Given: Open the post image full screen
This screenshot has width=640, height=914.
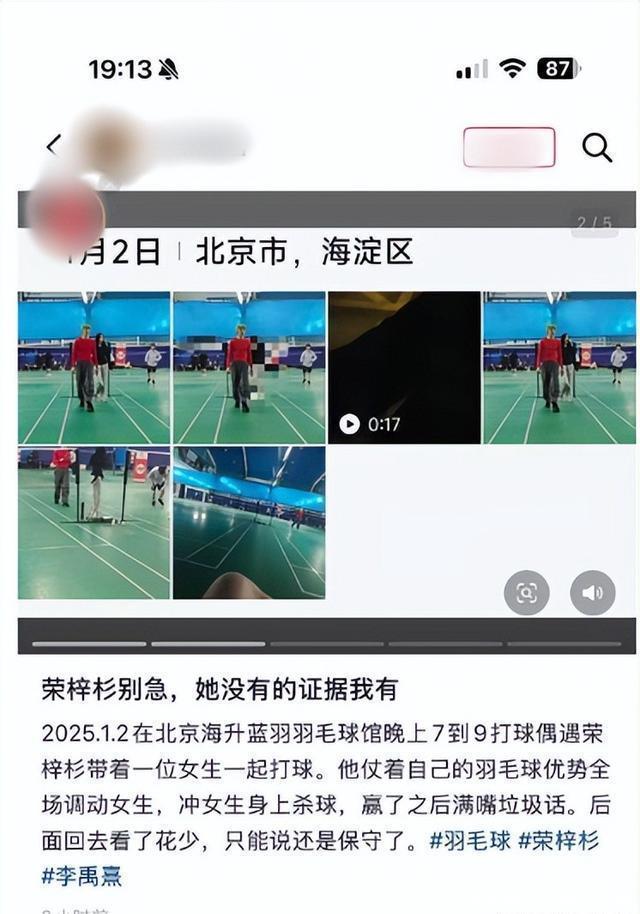Looking at the screenshot, I should [326, 420].
